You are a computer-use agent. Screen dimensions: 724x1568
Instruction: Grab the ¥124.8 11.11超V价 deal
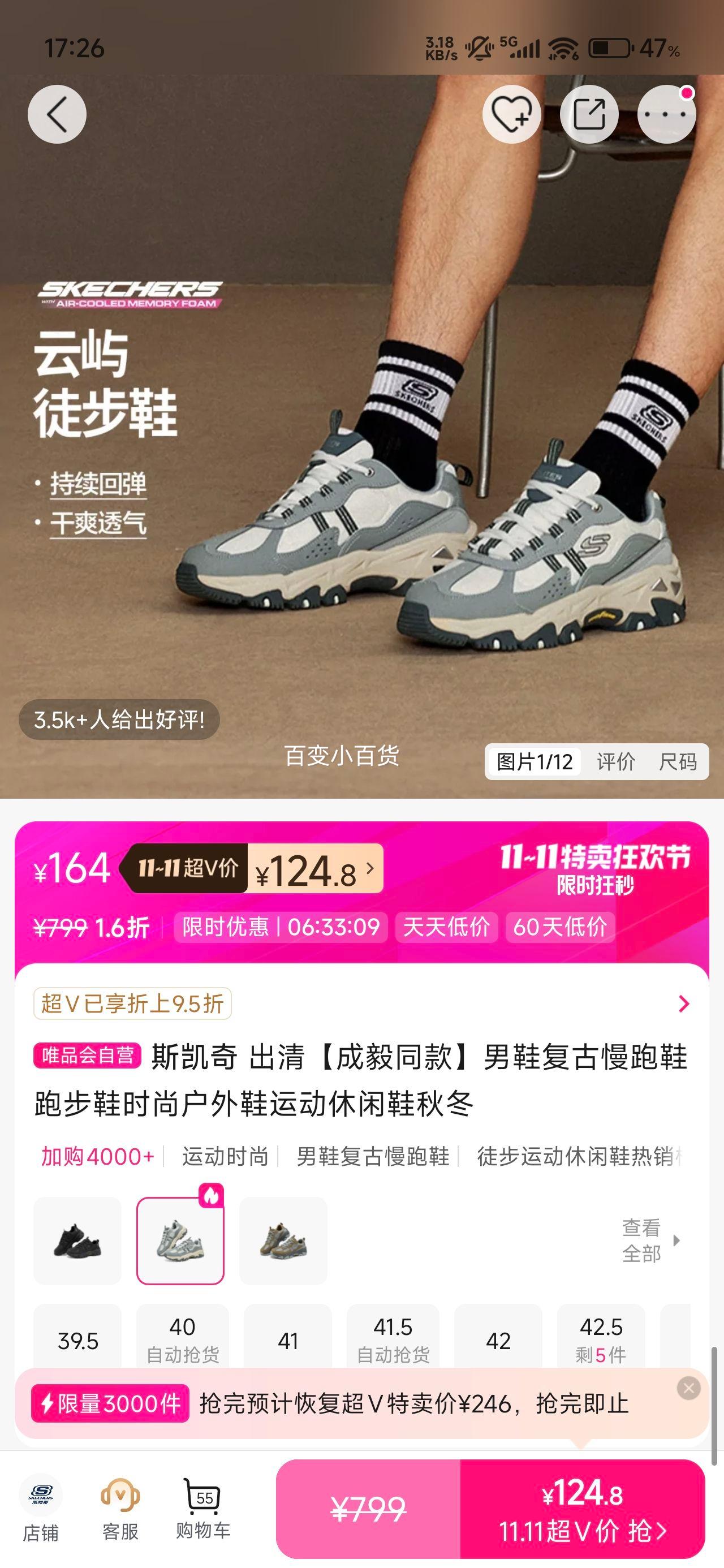pyautogui.click(x=582, y=1509)
